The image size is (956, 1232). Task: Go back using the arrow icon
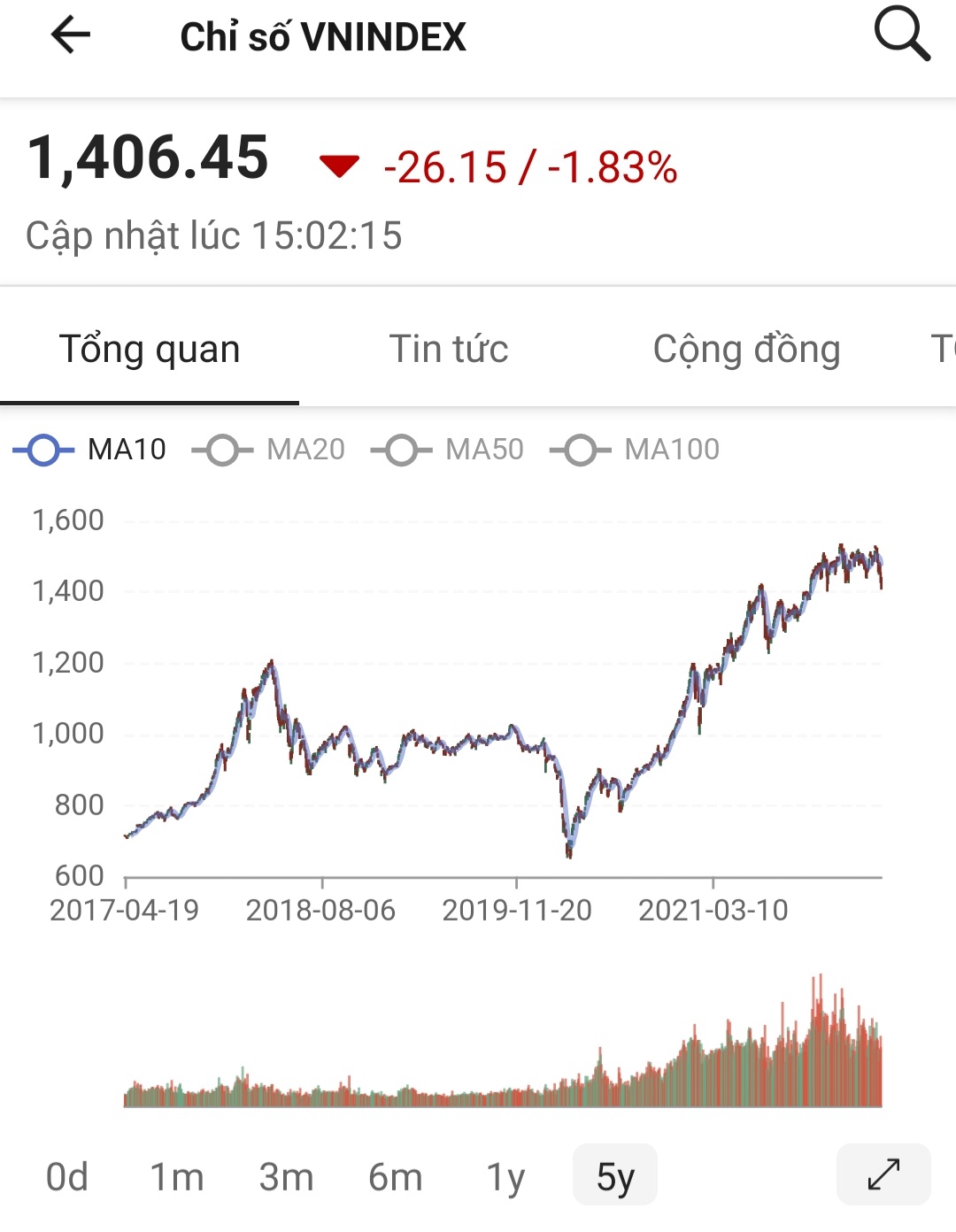(x=71, y=36)
